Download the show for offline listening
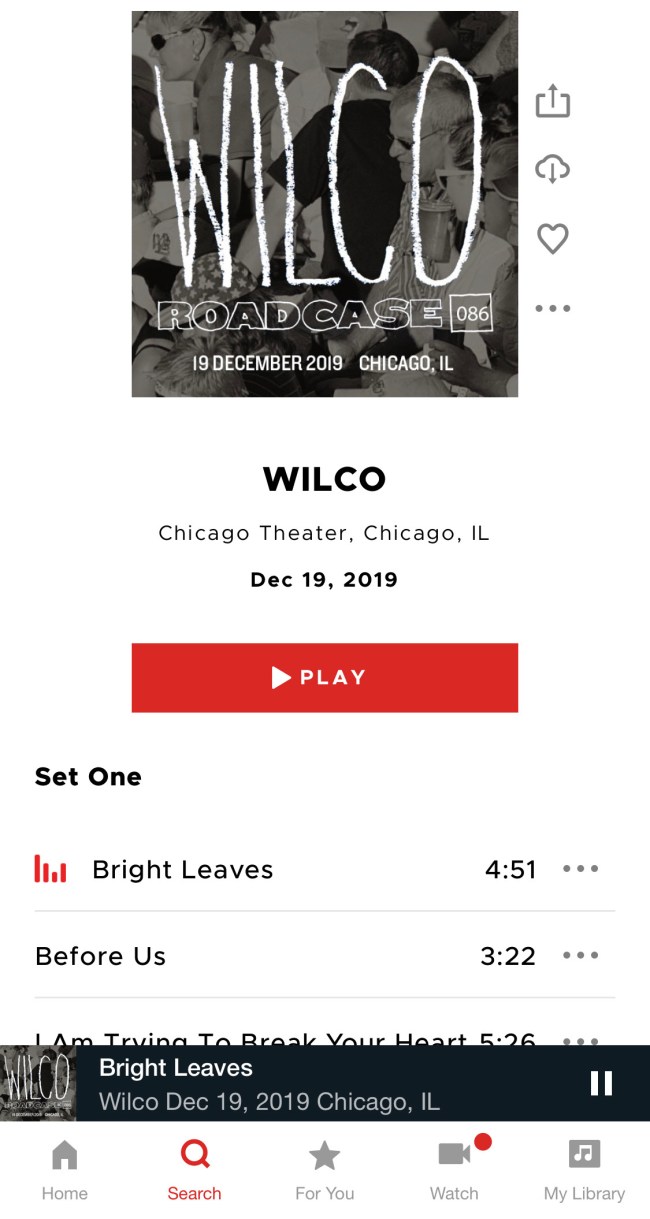650x1219 pixels. point(552,170)
